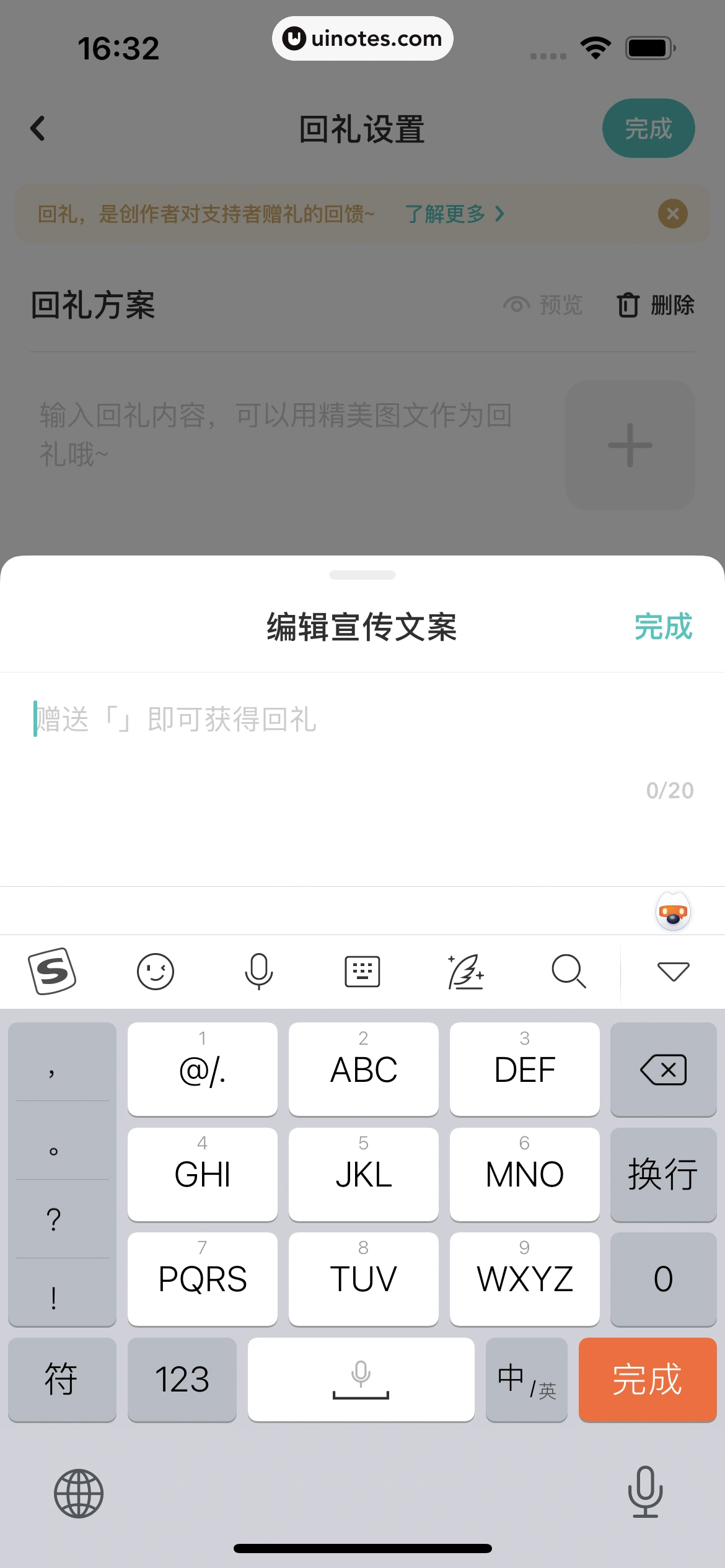Open the Sogou keyboard main menu

(x=52, y=971)
